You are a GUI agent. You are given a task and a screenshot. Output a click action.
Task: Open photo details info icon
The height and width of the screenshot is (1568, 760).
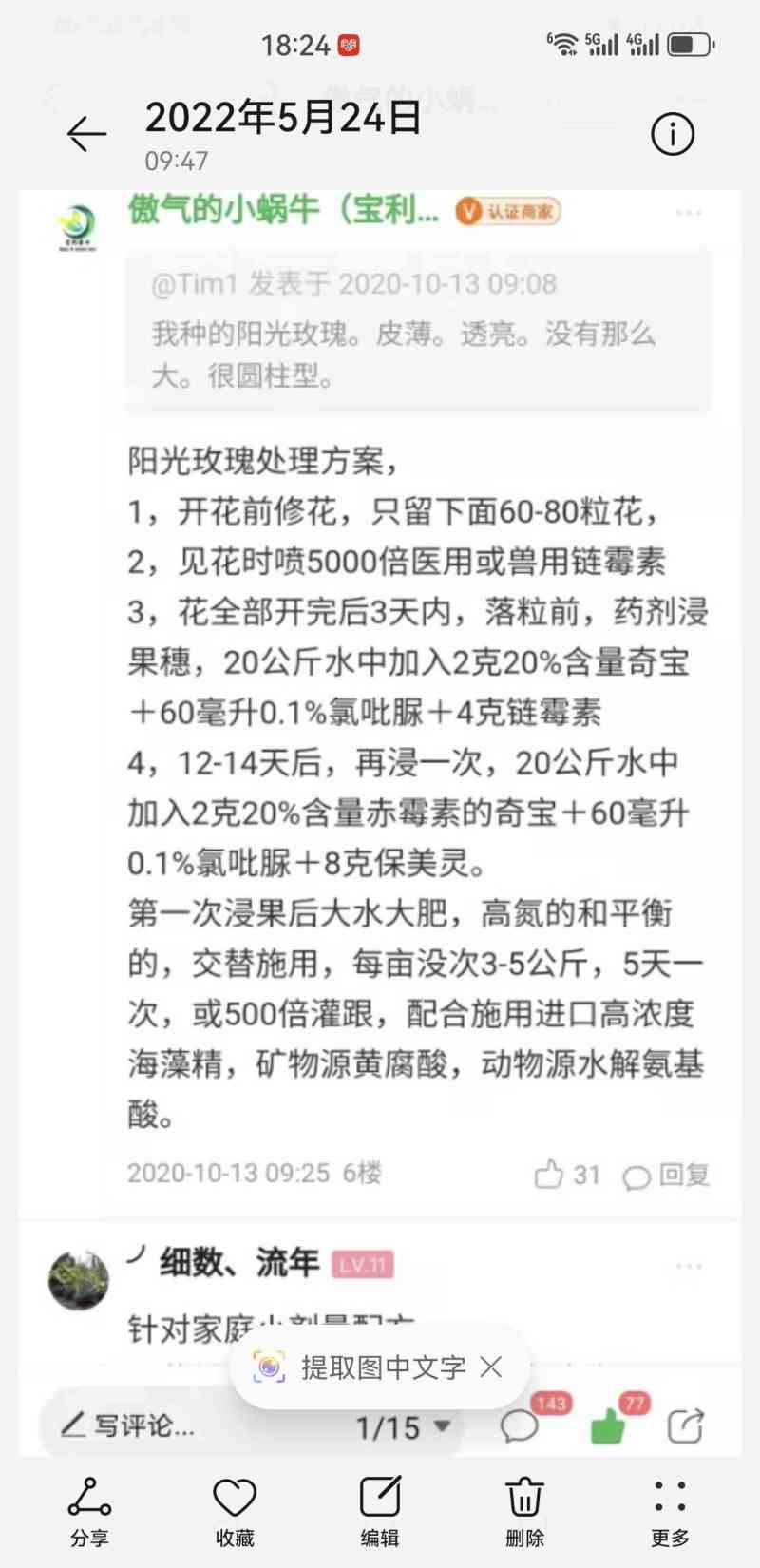pyautogui.click(x=673, y=134)
